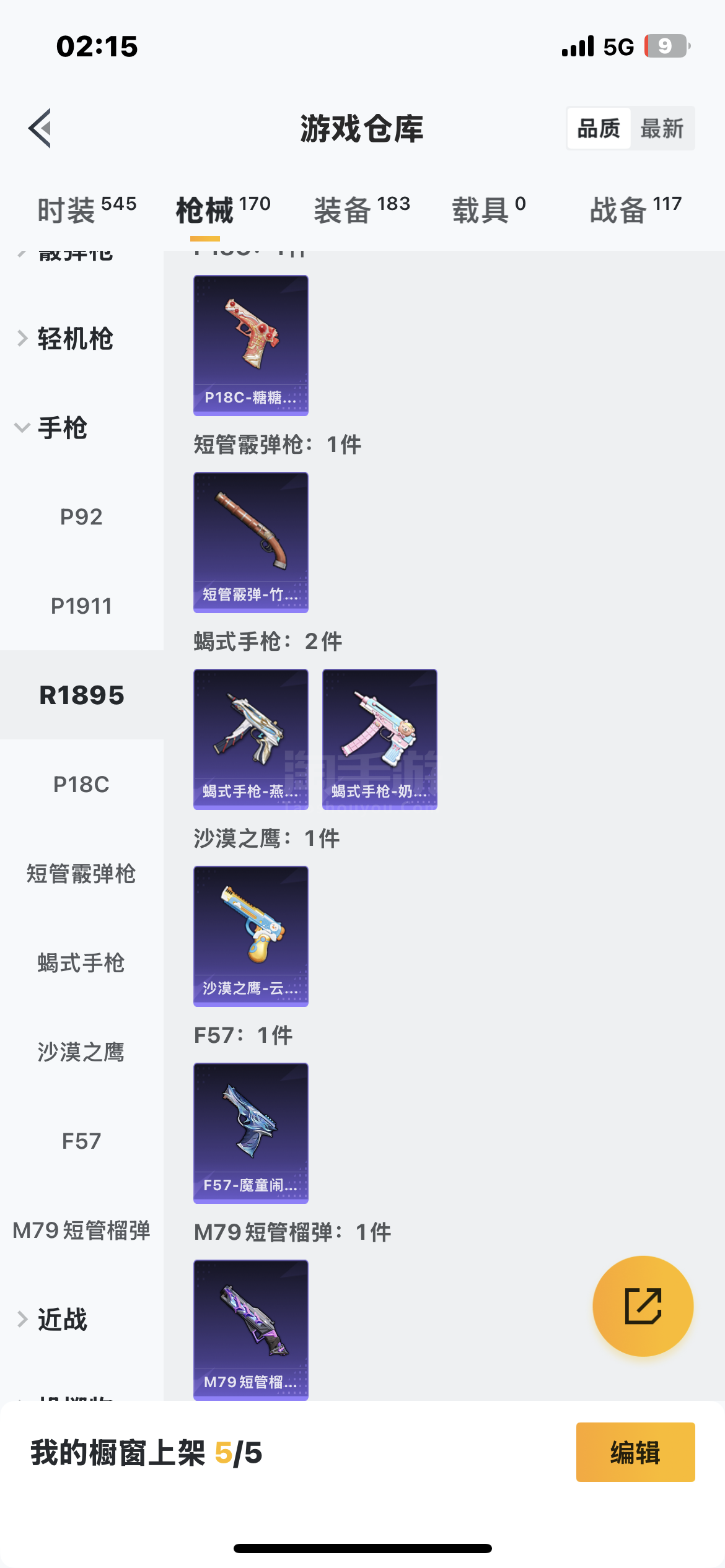
Task: Expand the 轻机枪 category
Action: 74,339
